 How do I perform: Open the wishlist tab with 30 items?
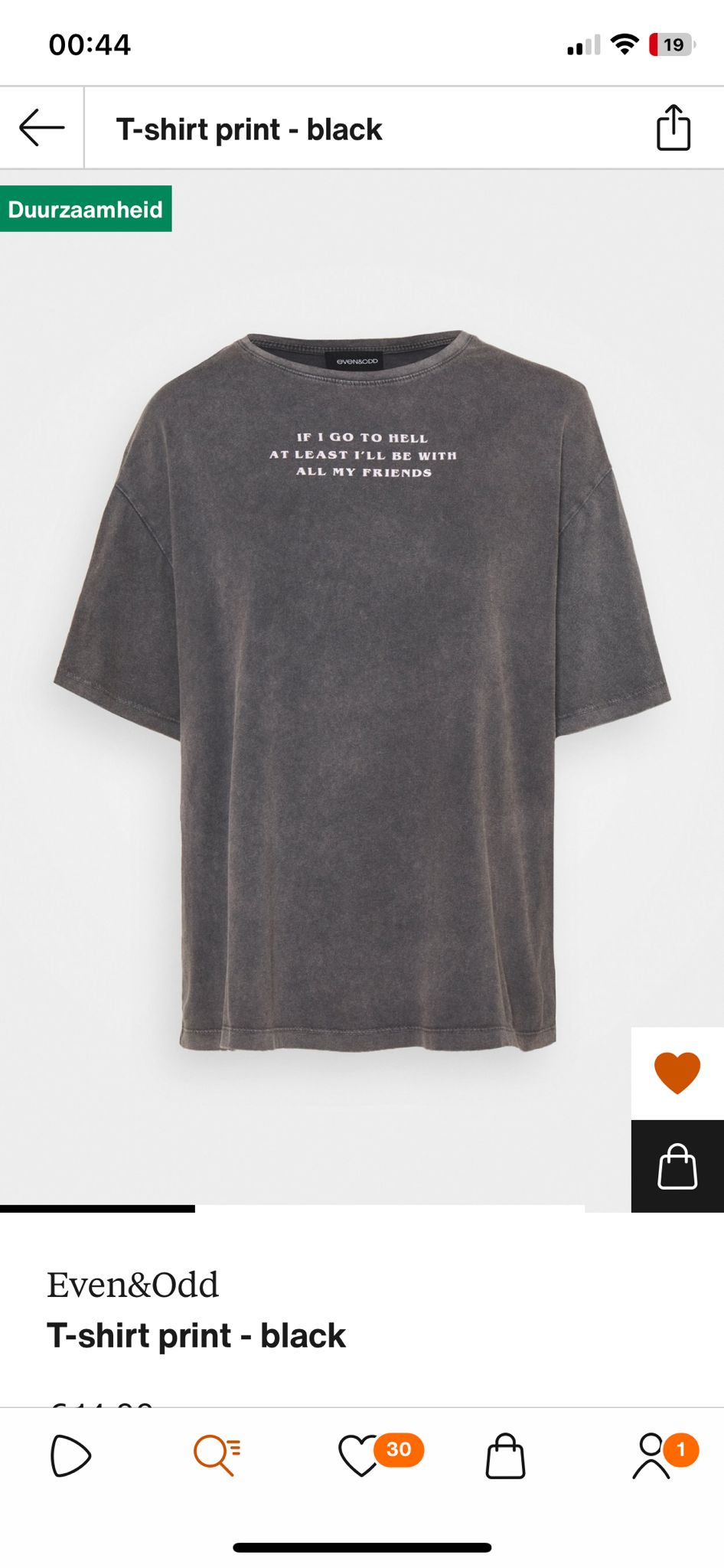point(379,1454)
